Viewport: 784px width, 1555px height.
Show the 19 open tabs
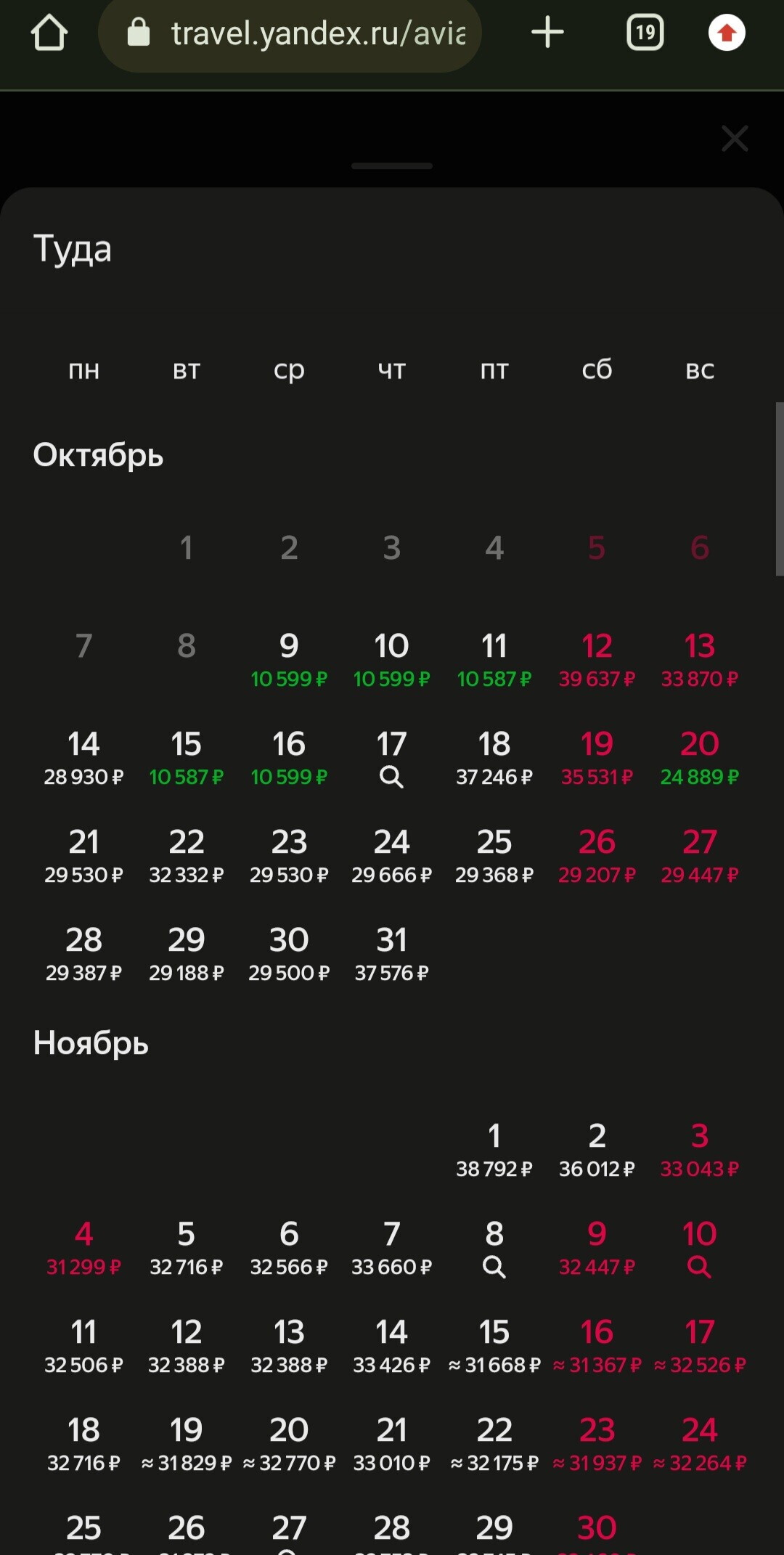point(645,33)
